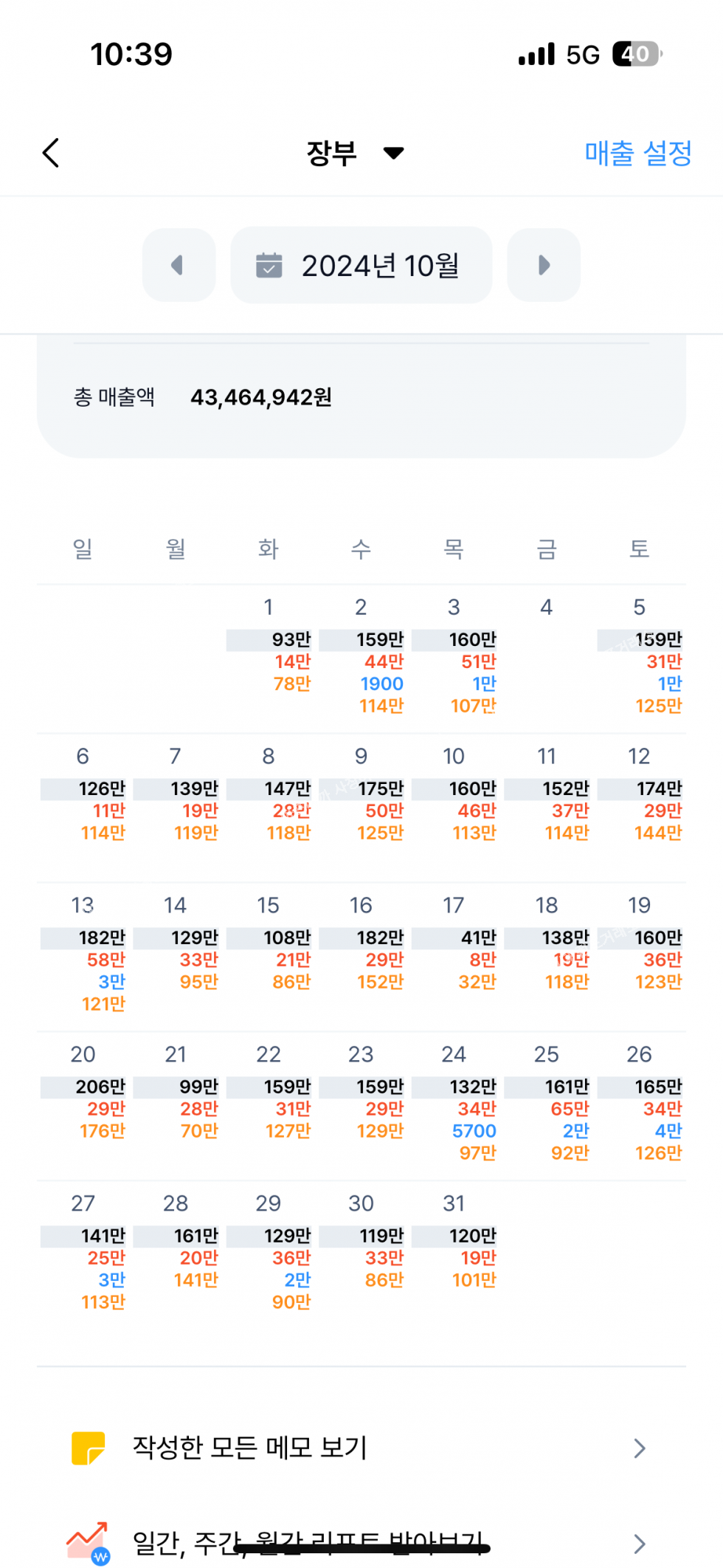Screen dimensions: 723x1568
Task: Go to the previous month
Action: (179, 265)
